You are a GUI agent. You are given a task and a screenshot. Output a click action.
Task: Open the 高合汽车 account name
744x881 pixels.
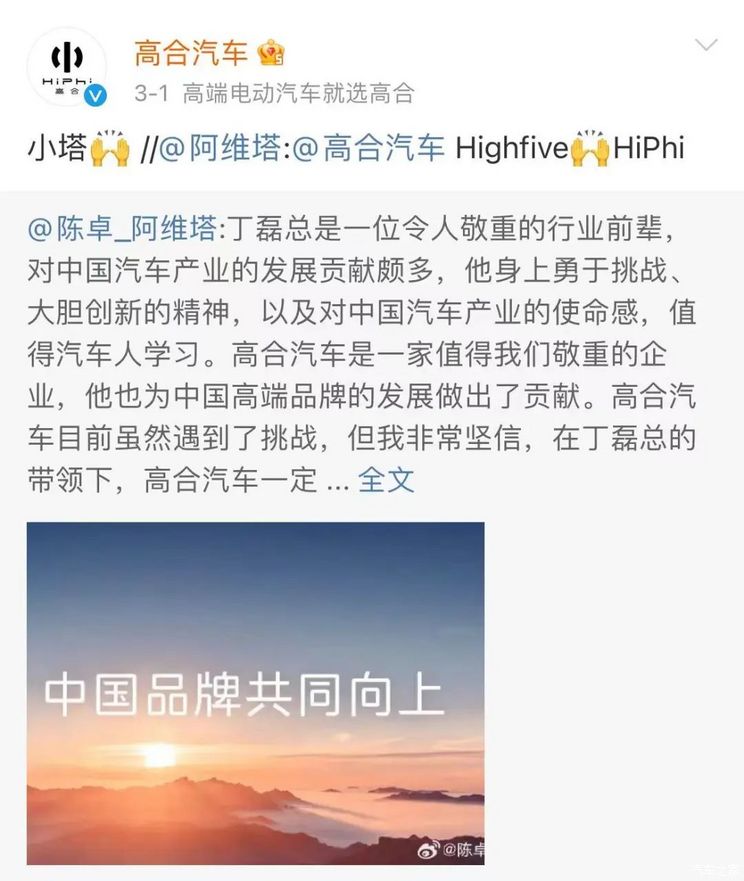tap(192, 52)
